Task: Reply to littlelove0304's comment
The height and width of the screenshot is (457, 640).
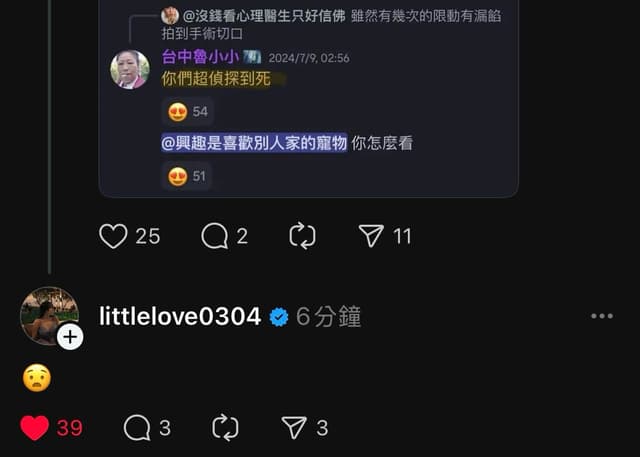Action: 137,428
